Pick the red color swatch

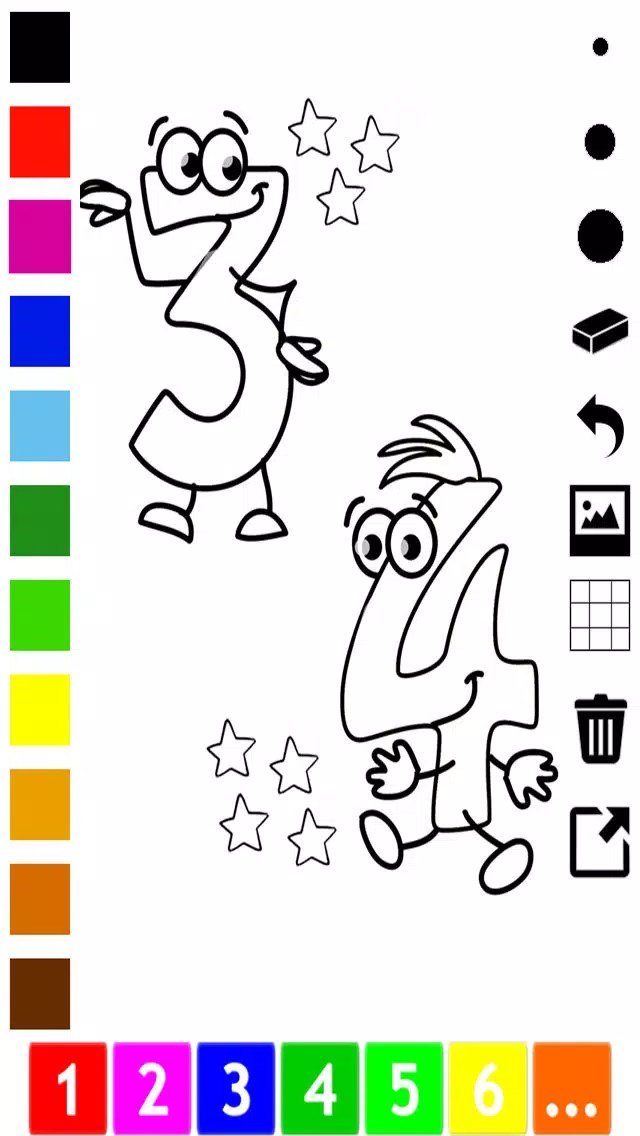pyautogui.click(x=40, y=142)
